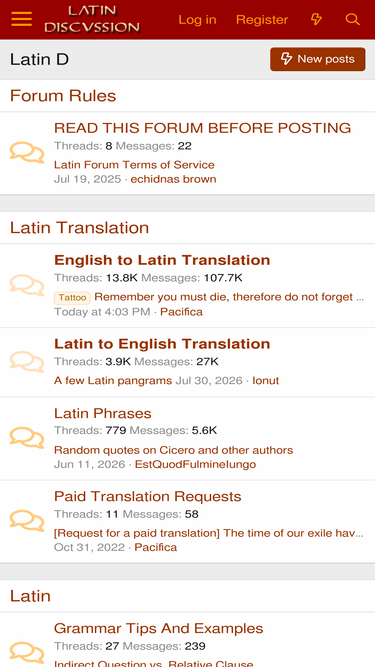Tap the New posts button

(318, 59)
